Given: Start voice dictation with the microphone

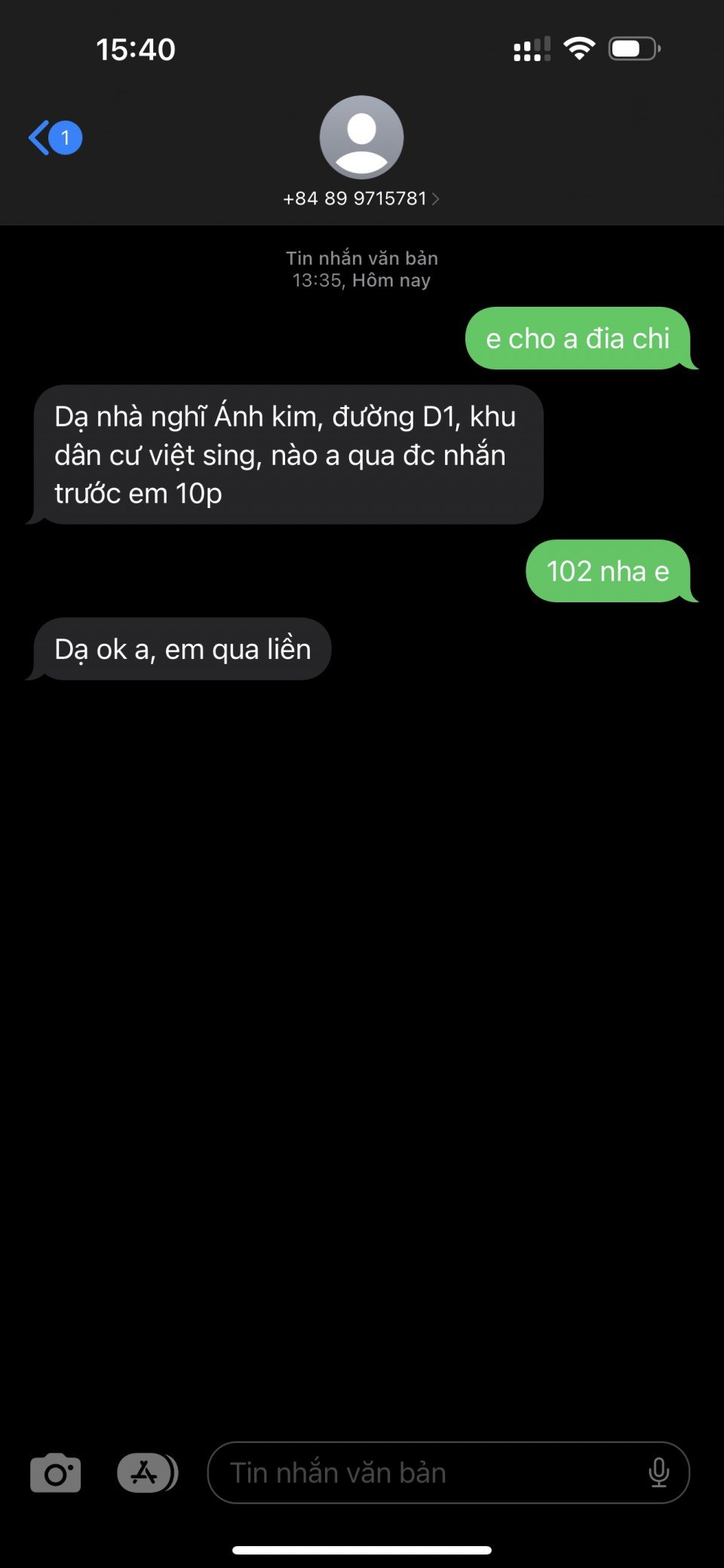Looking at the screenshot, I should 658,1472.
